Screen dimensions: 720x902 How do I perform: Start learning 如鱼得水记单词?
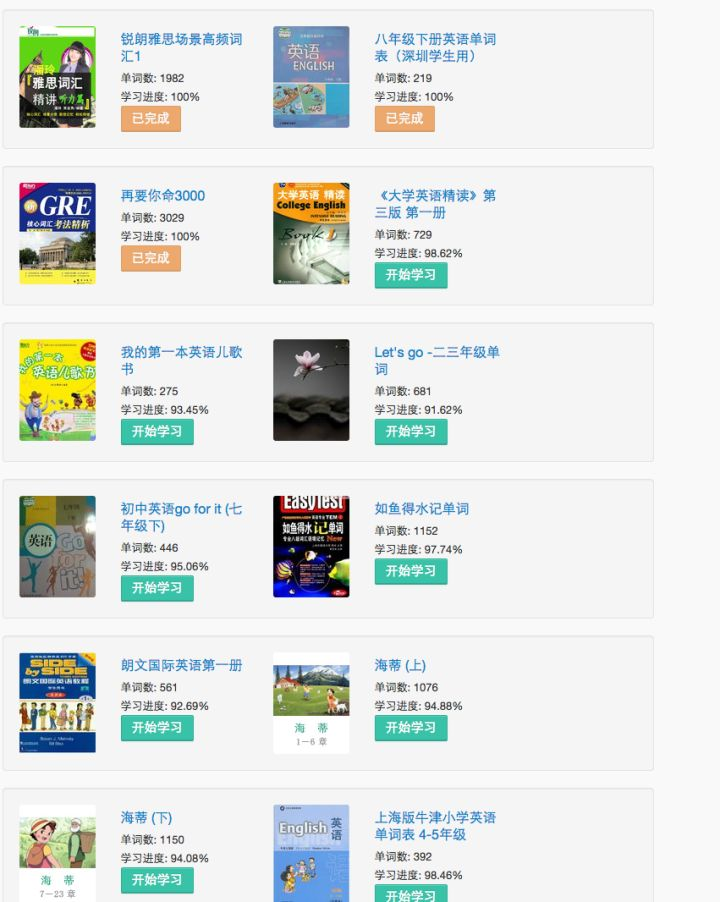[x=411, y=571]
